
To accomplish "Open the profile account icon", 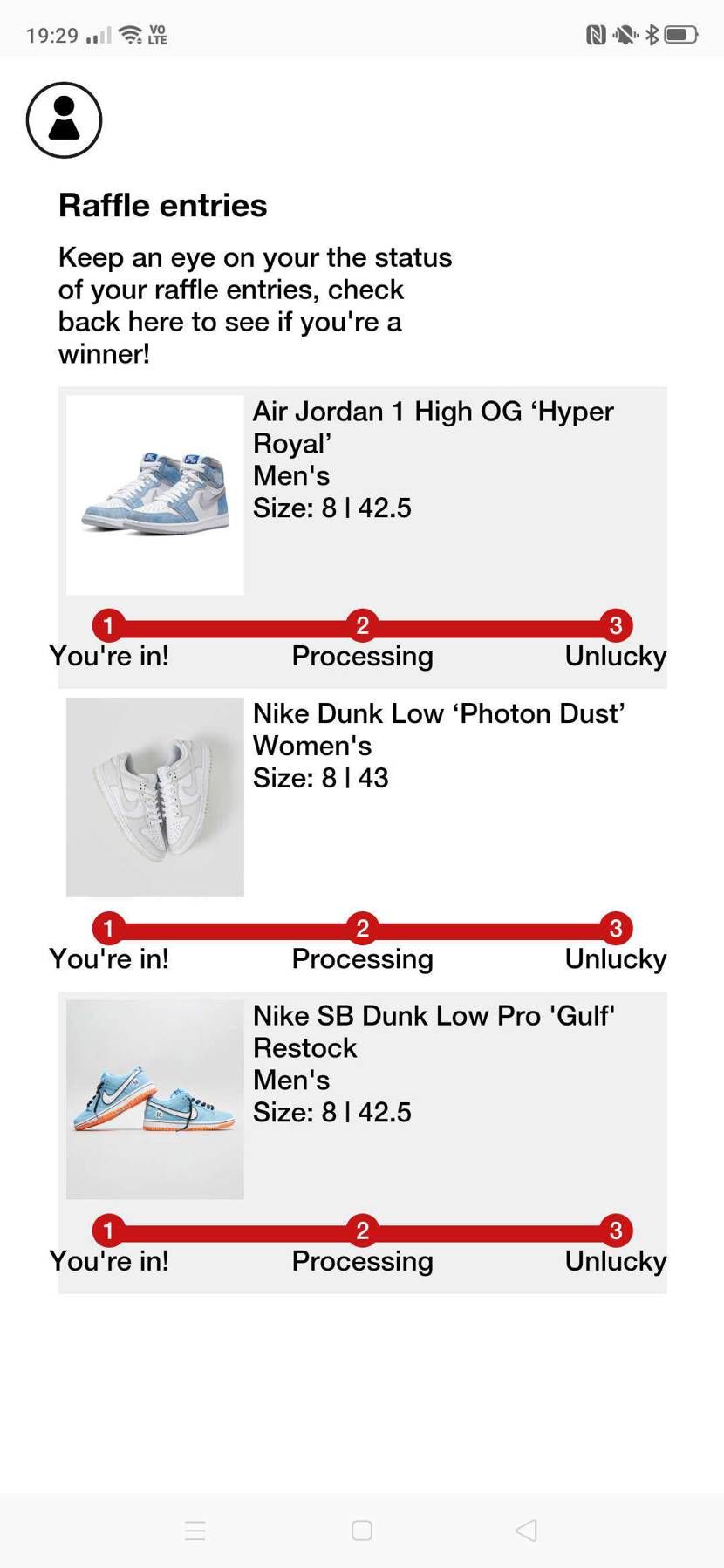I will click(64, 120).
